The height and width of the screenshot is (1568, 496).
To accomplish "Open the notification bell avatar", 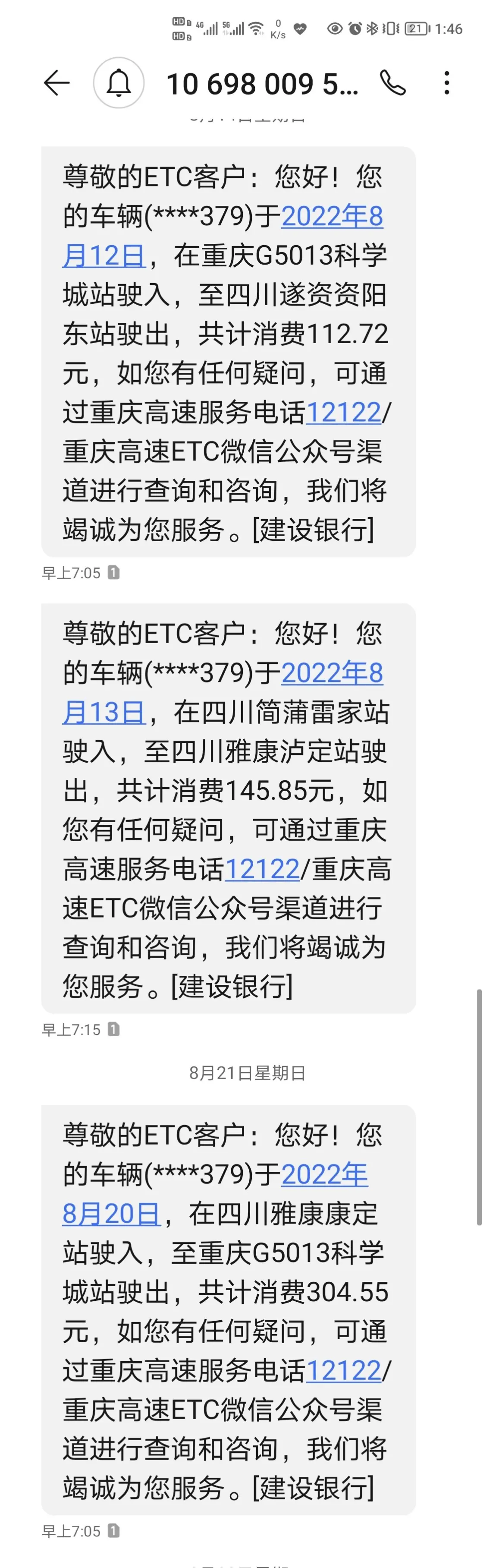I will (x=119, y=83).
